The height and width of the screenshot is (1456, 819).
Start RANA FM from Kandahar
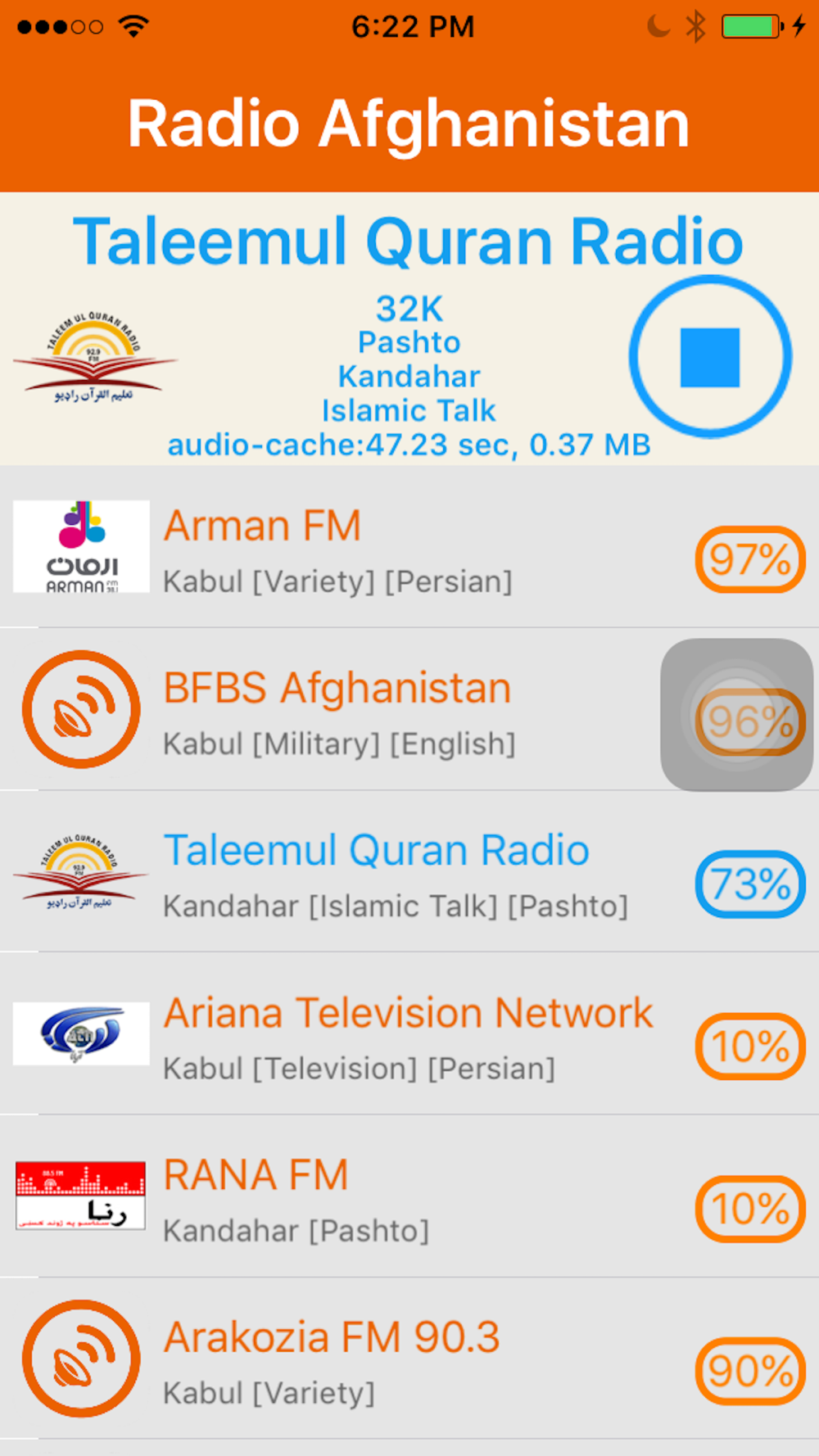pos(409,1196)
